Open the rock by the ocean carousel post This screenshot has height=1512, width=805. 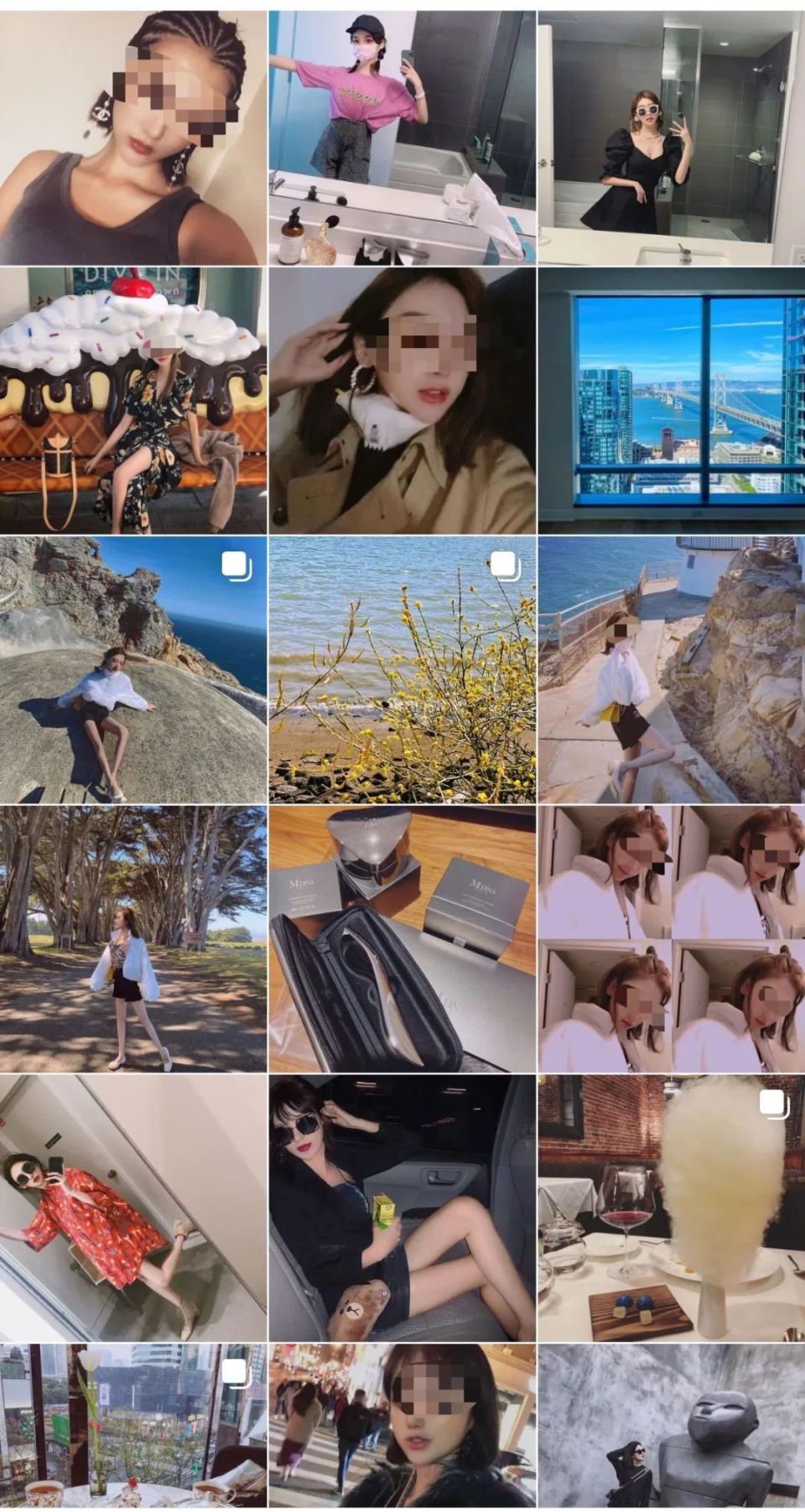(132, 670)
